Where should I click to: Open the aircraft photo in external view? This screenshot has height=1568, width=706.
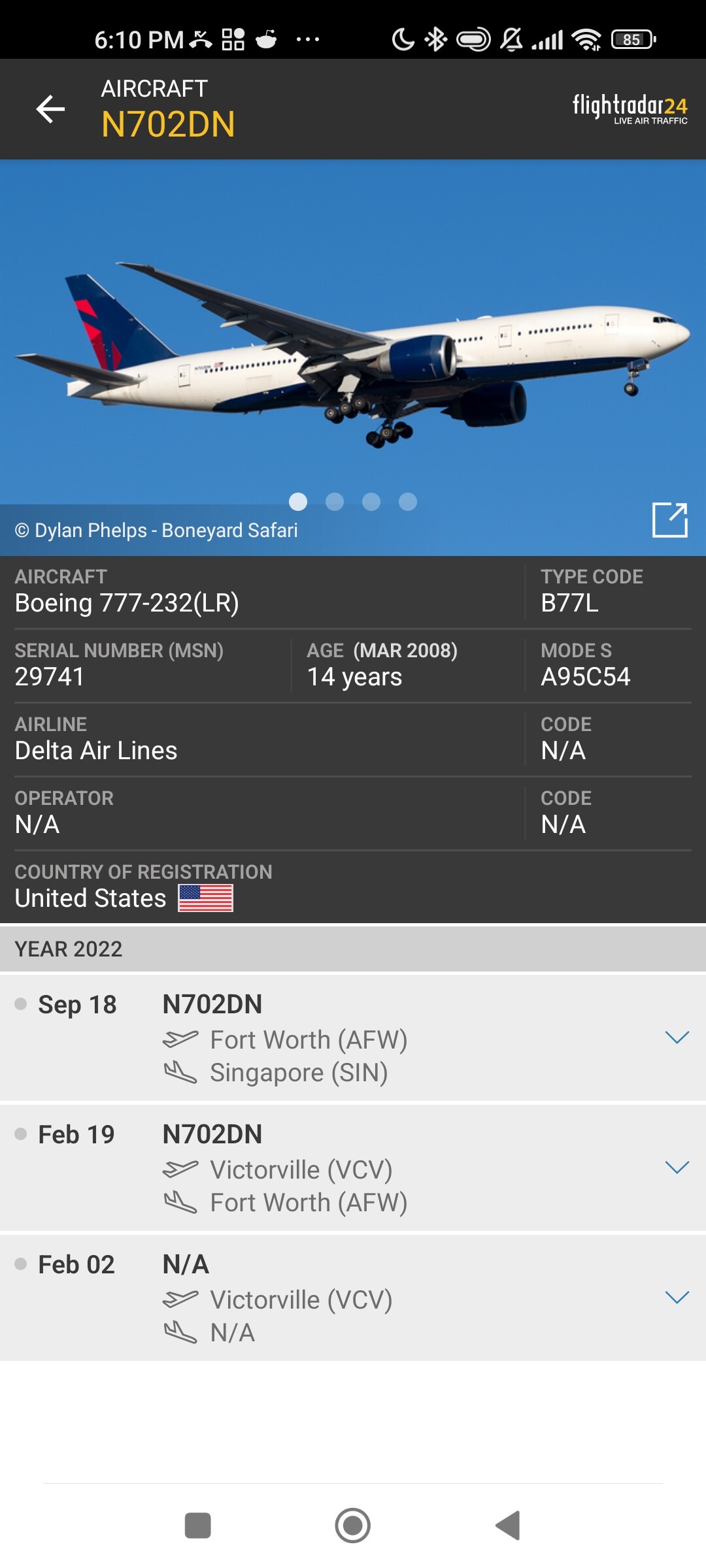[669, 520]
